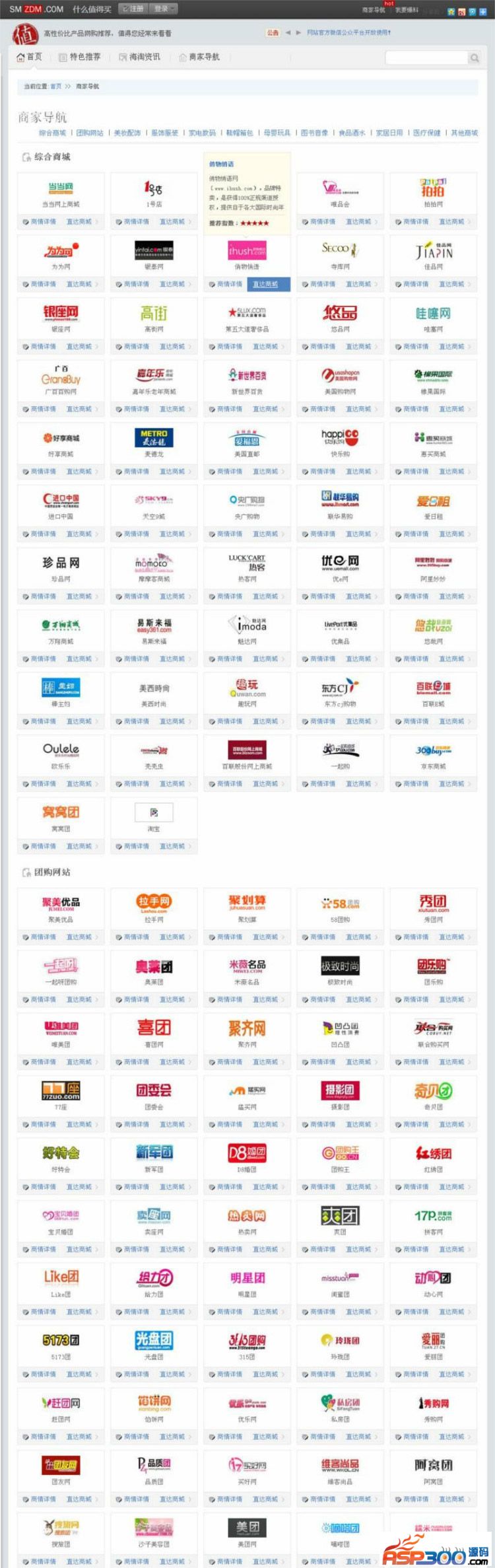Open the 聚美优品 group-buy card

coord(61,908)
